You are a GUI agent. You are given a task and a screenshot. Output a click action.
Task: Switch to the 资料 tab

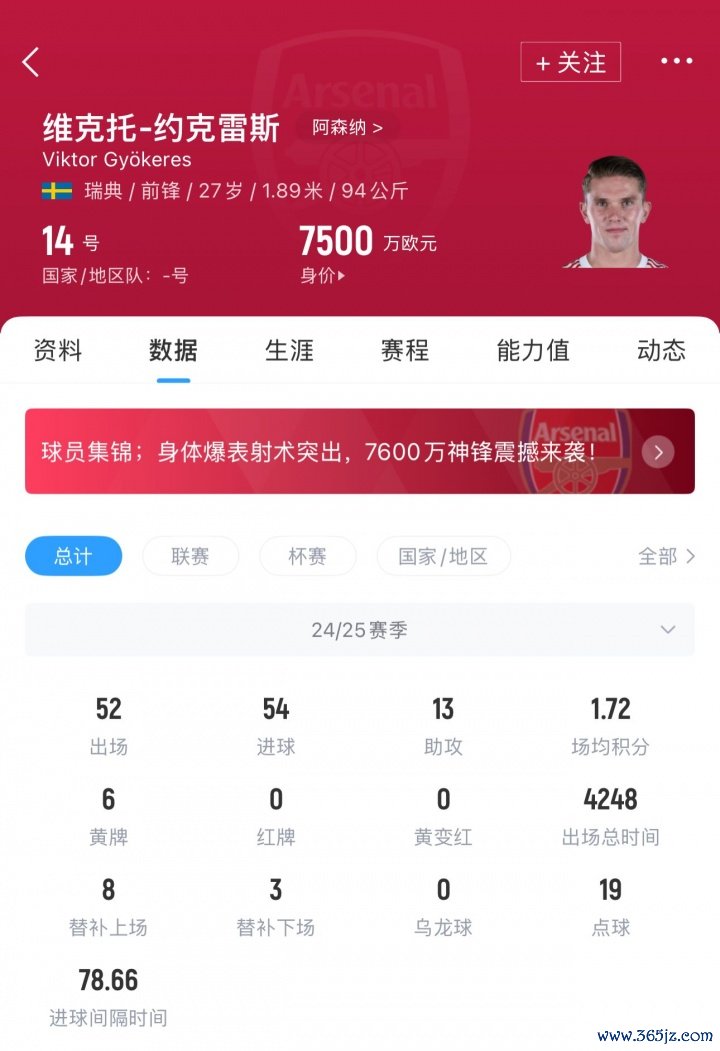pyautogui.click(x=58, y=350)
